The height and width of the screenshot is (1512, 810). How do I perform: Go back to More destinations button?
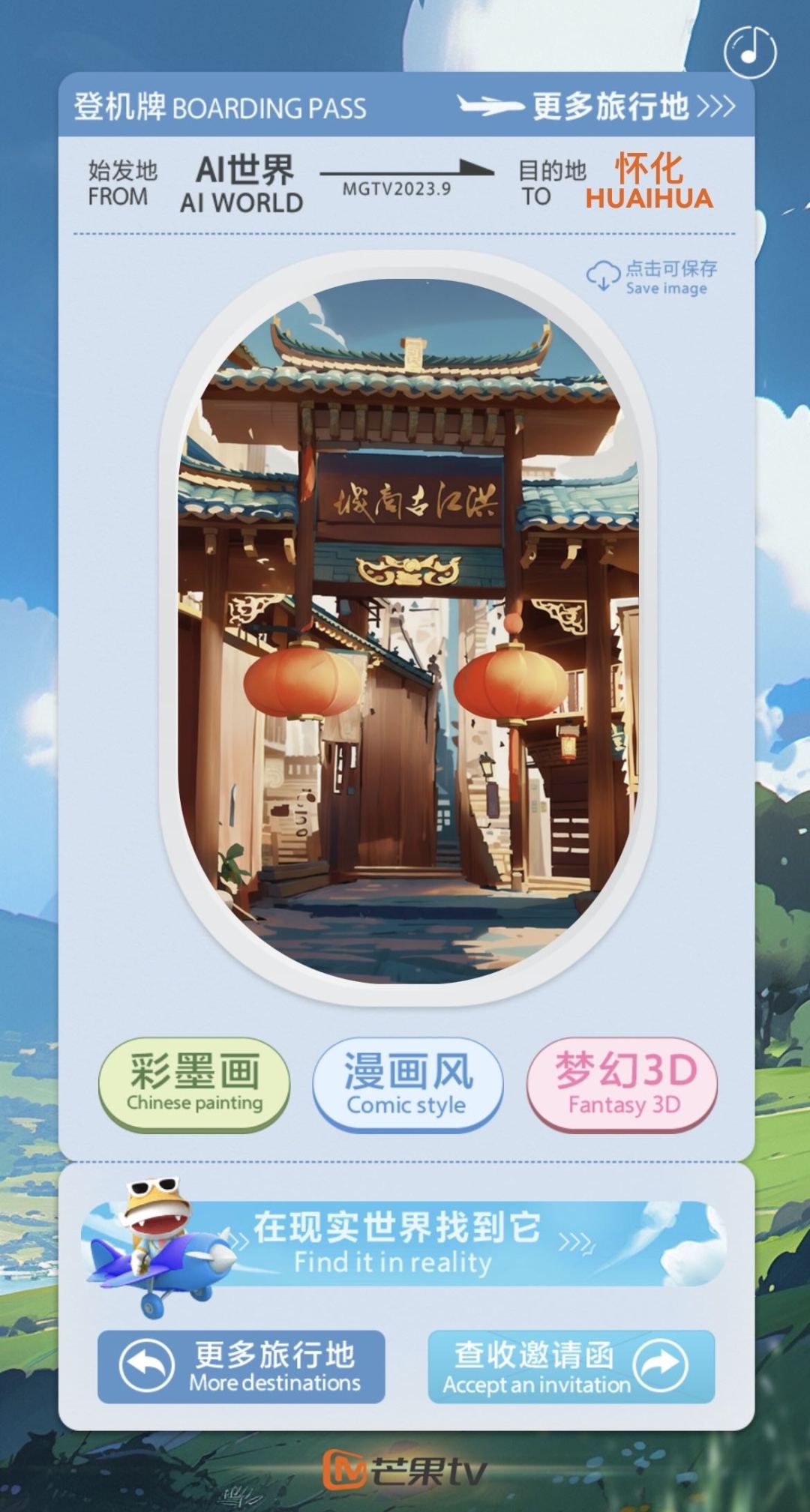coord(241,1367)
